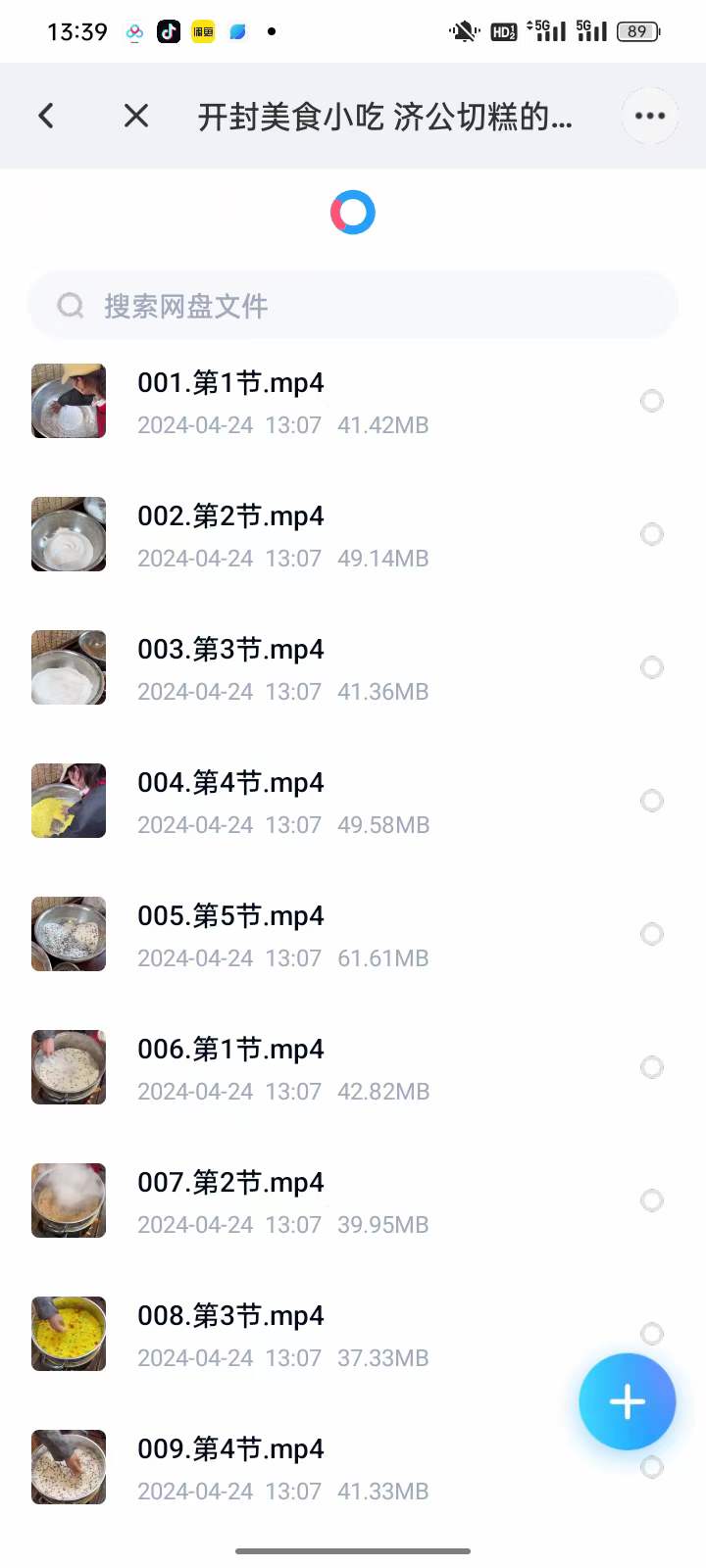Select the checkbox for 001.第1节.mp4
Screen dimensions: 706x1568
(x=652, y=401)
